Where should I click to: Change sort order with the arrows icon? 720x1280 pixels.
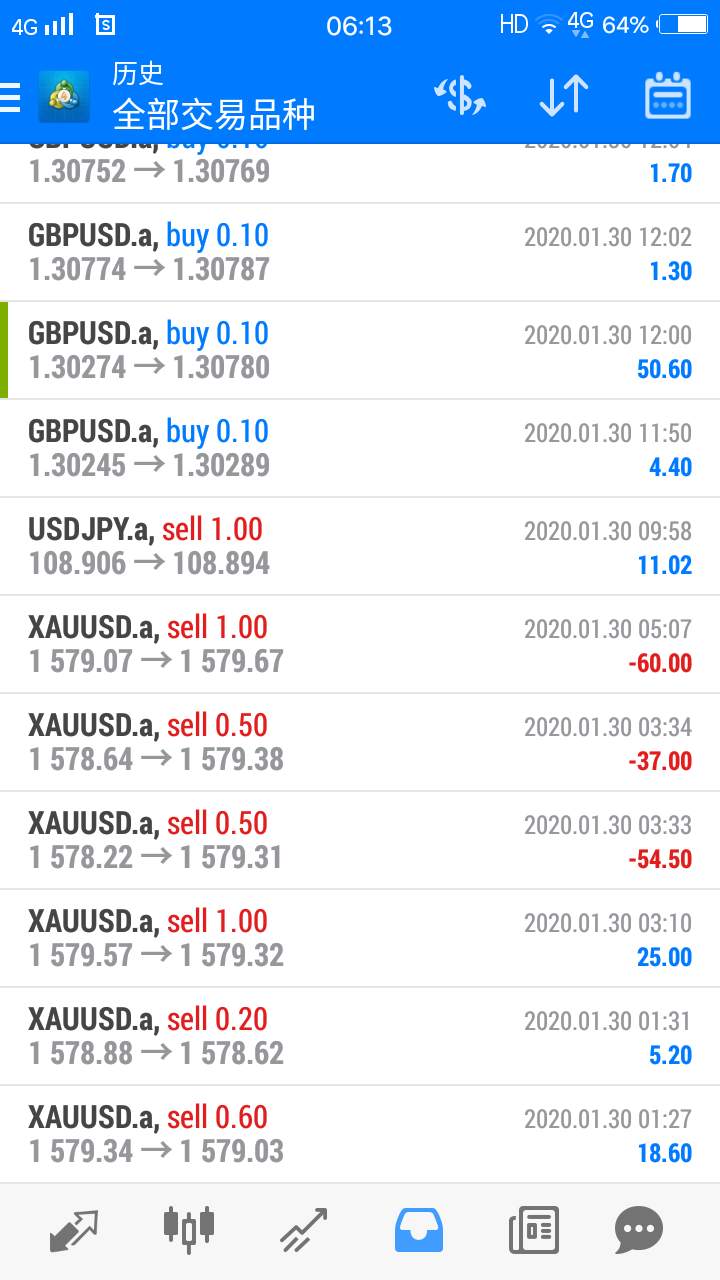[x=563, y=96]
